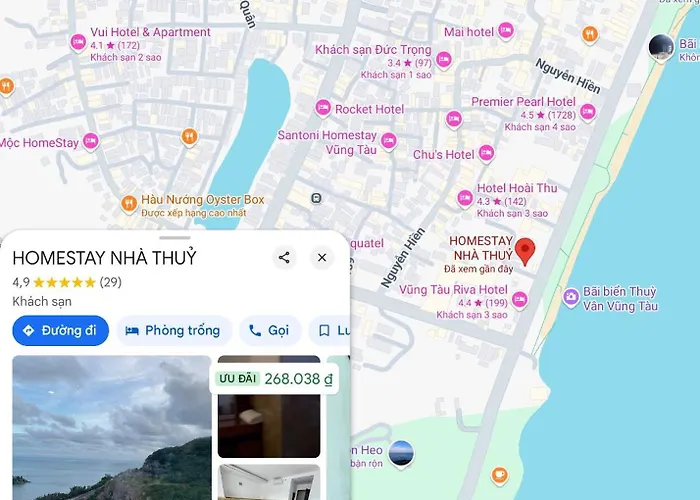Select Hàu Nướng Oyster Box restaurant marker

coord(129,204)
